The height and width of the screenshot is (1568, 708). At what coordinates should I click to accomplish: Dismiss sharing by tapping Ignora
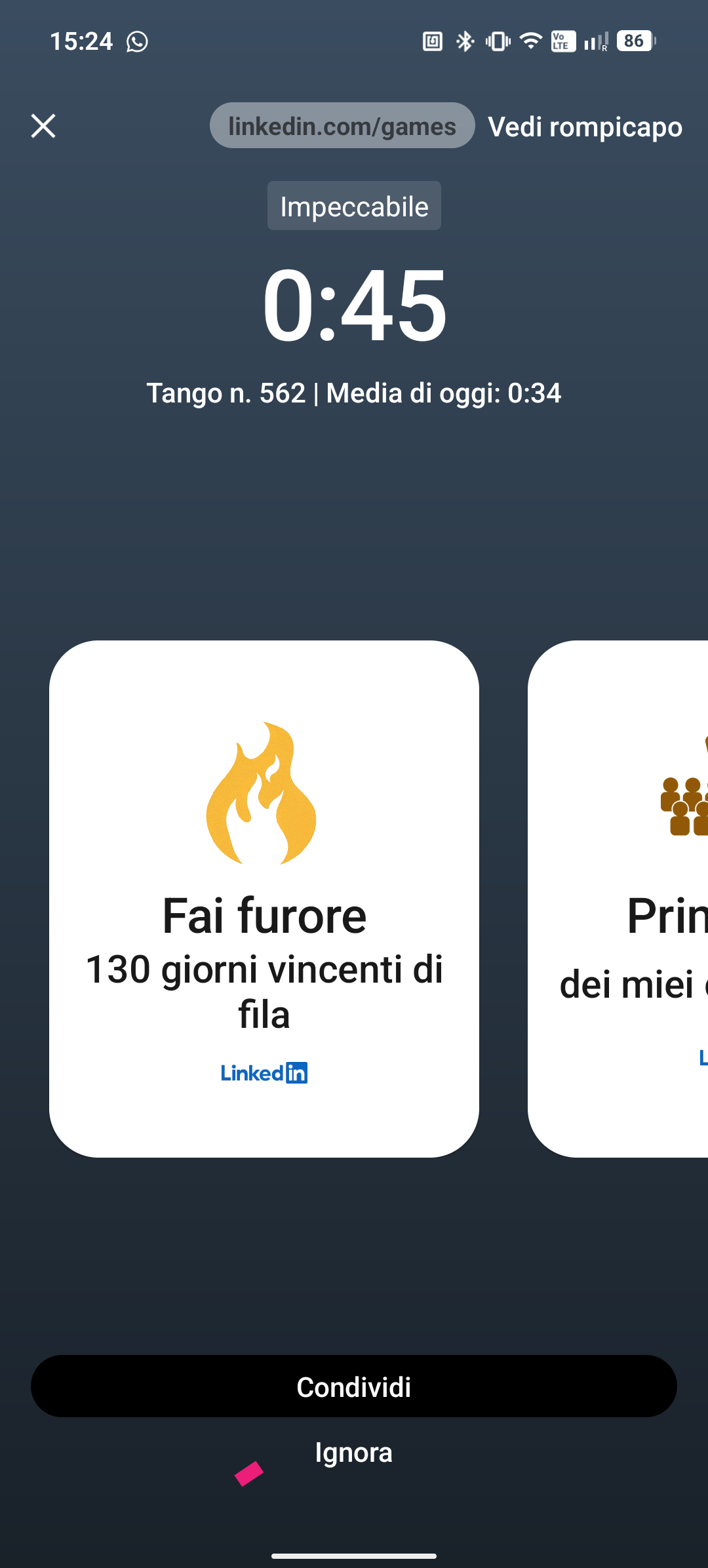coord(353,1453)
